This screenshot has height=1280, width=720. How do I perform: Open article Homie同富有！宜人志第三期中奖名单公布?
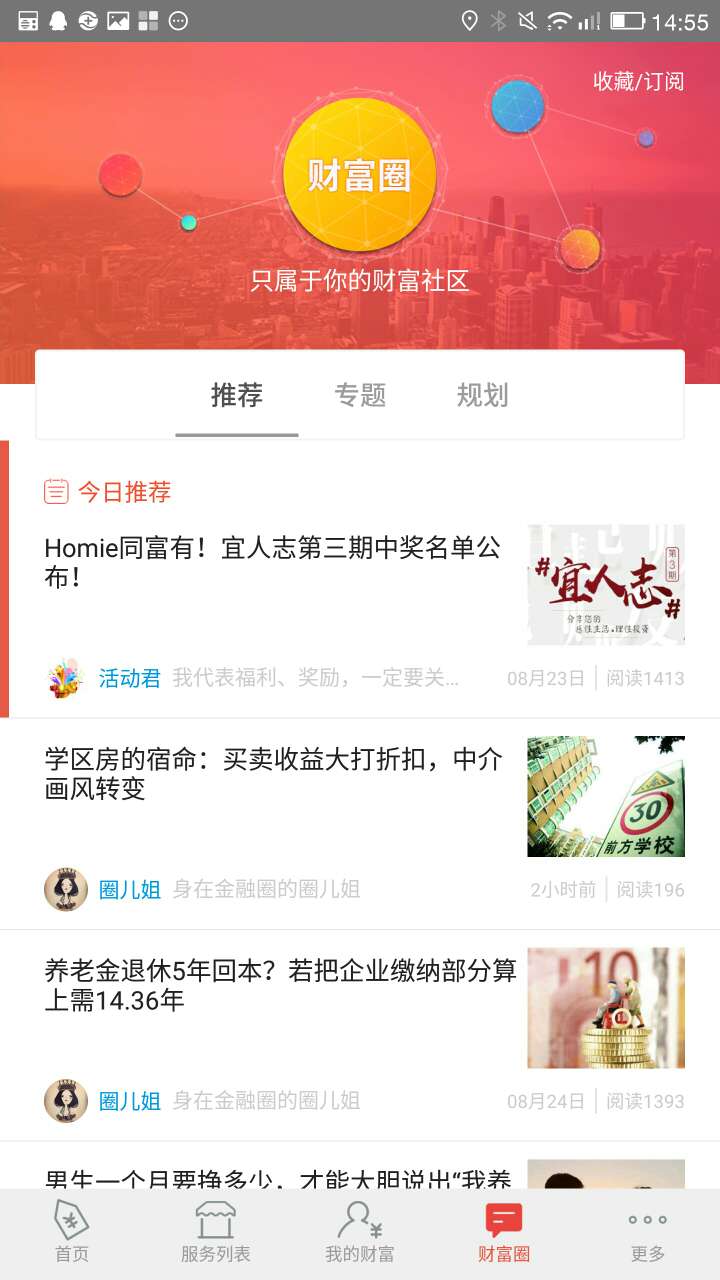[x=272, y=562]
